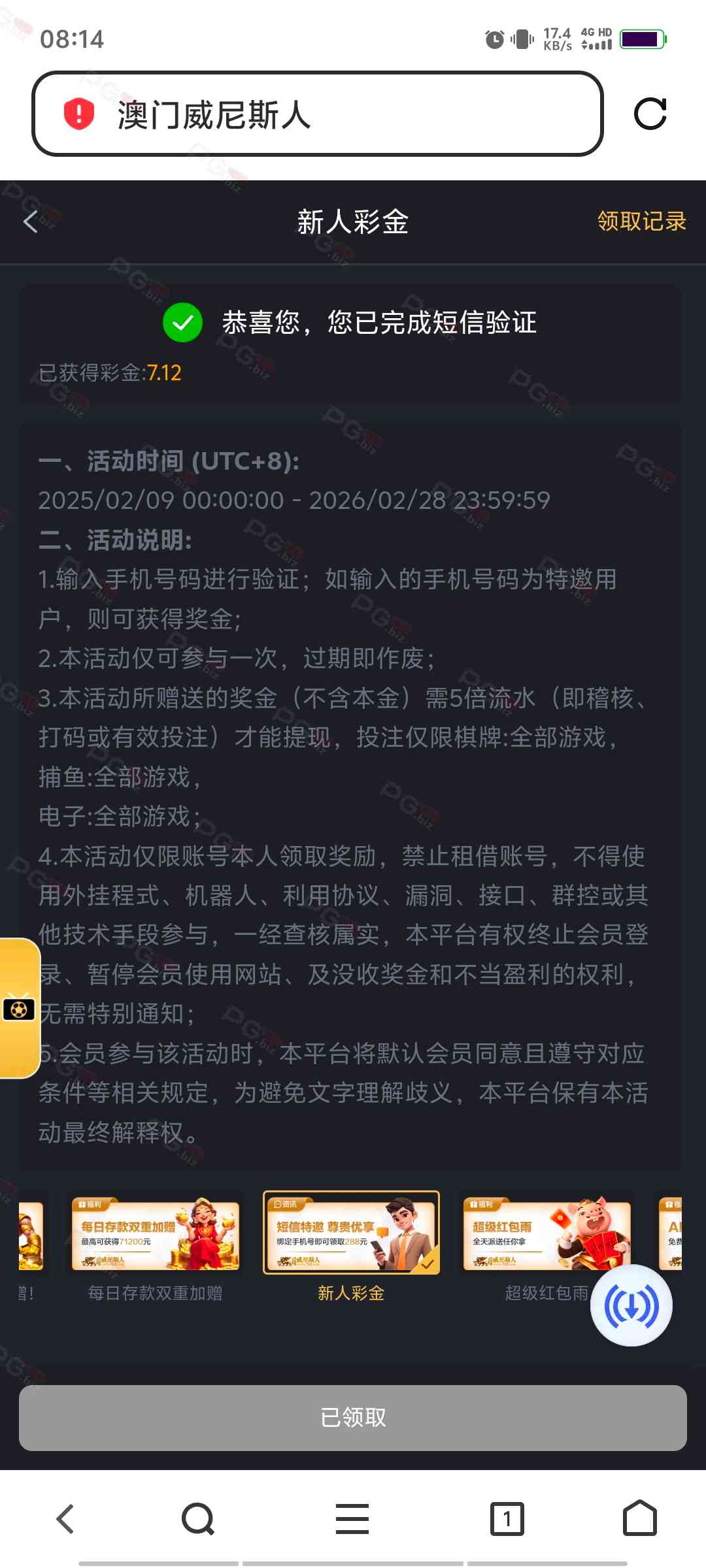Expand the yellow floating side widget
The width and height of the screenshot is (706, 1568).
19,1008
